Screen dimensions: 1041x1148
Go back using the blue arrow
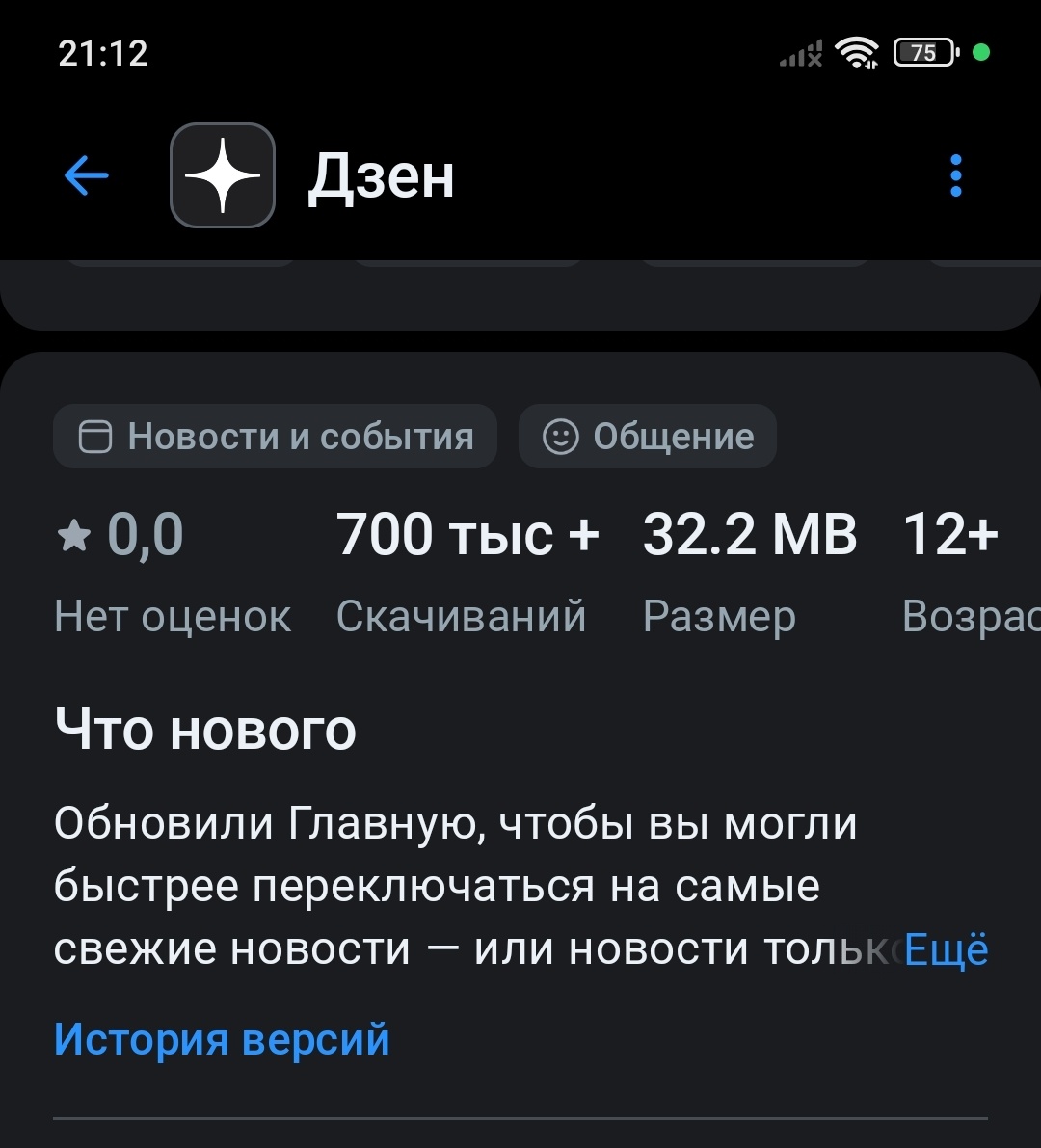(x=87, y=175)
